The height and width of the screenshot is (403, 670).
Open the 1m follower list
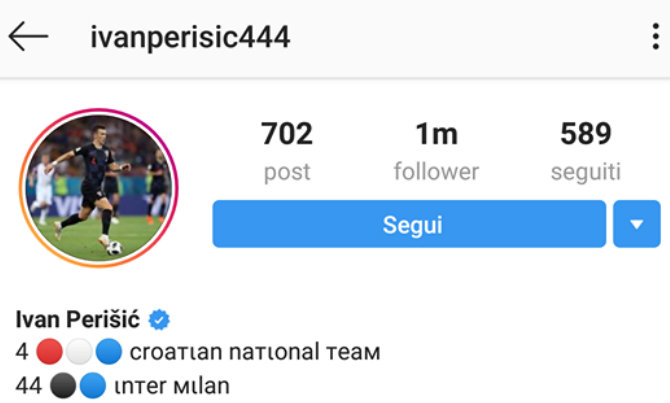[436, 150]
